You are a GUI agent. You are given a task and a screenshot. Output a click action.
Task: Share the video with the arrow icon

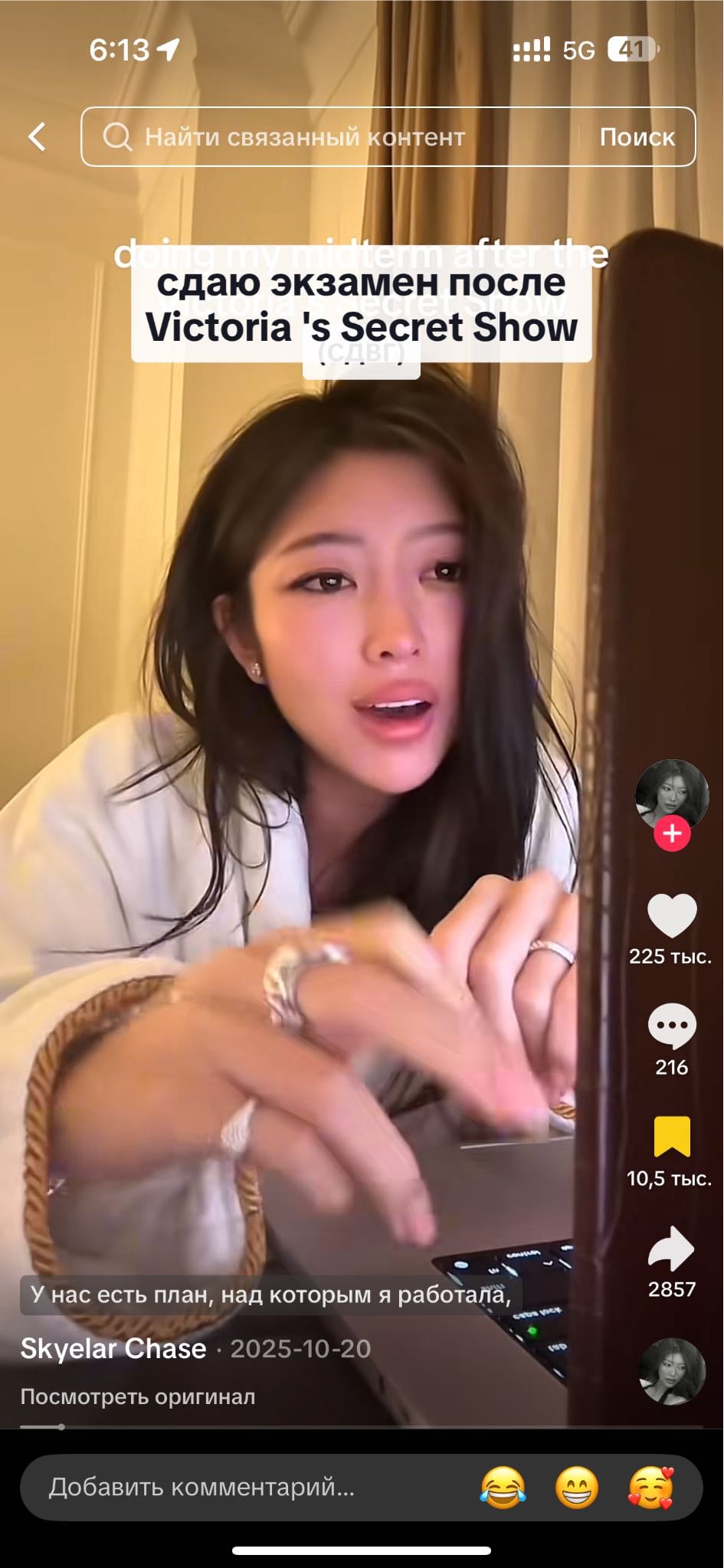point(671,1249)
